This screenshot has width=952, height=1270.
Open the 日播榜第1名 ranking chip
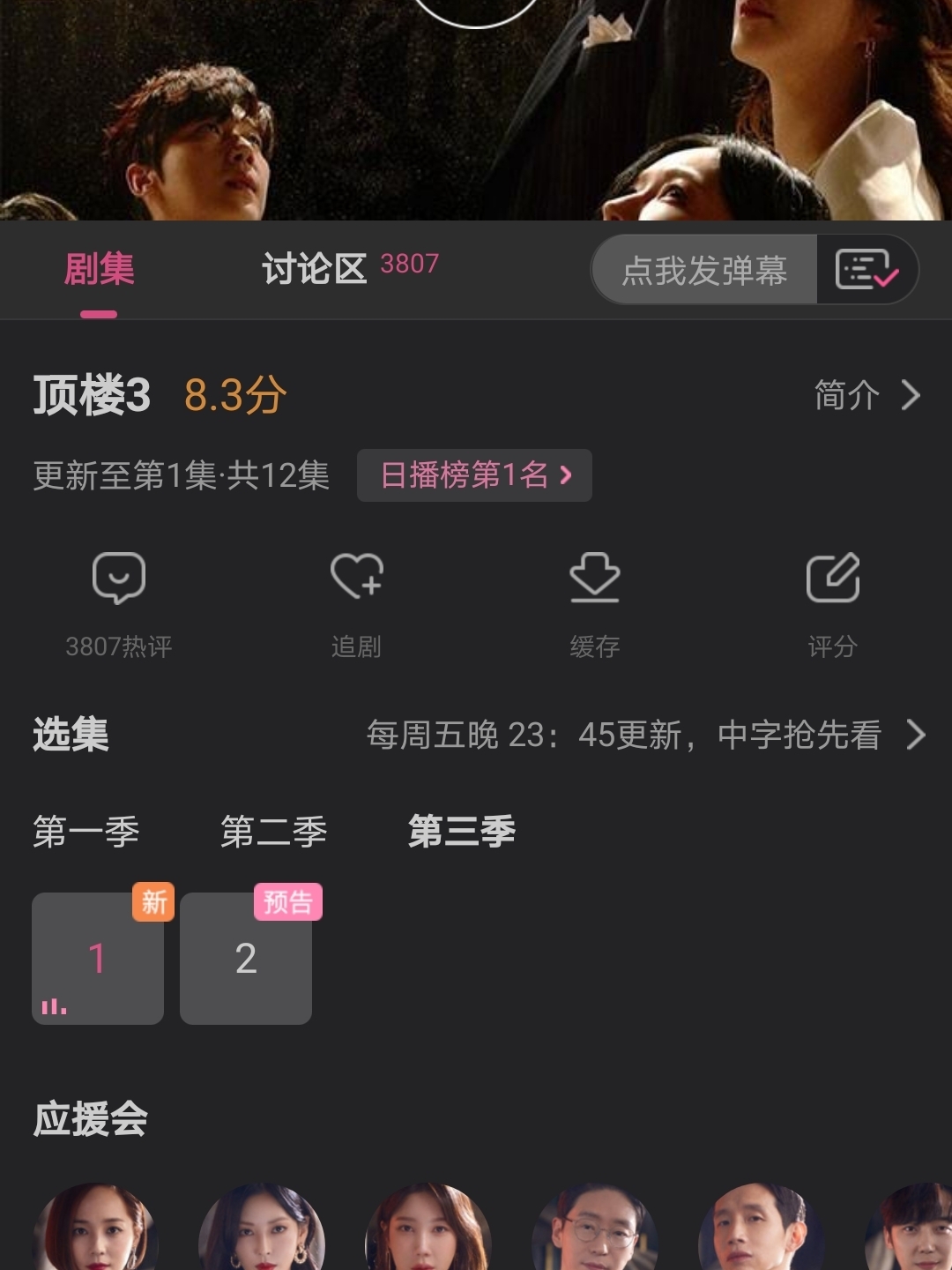[474, 475]
